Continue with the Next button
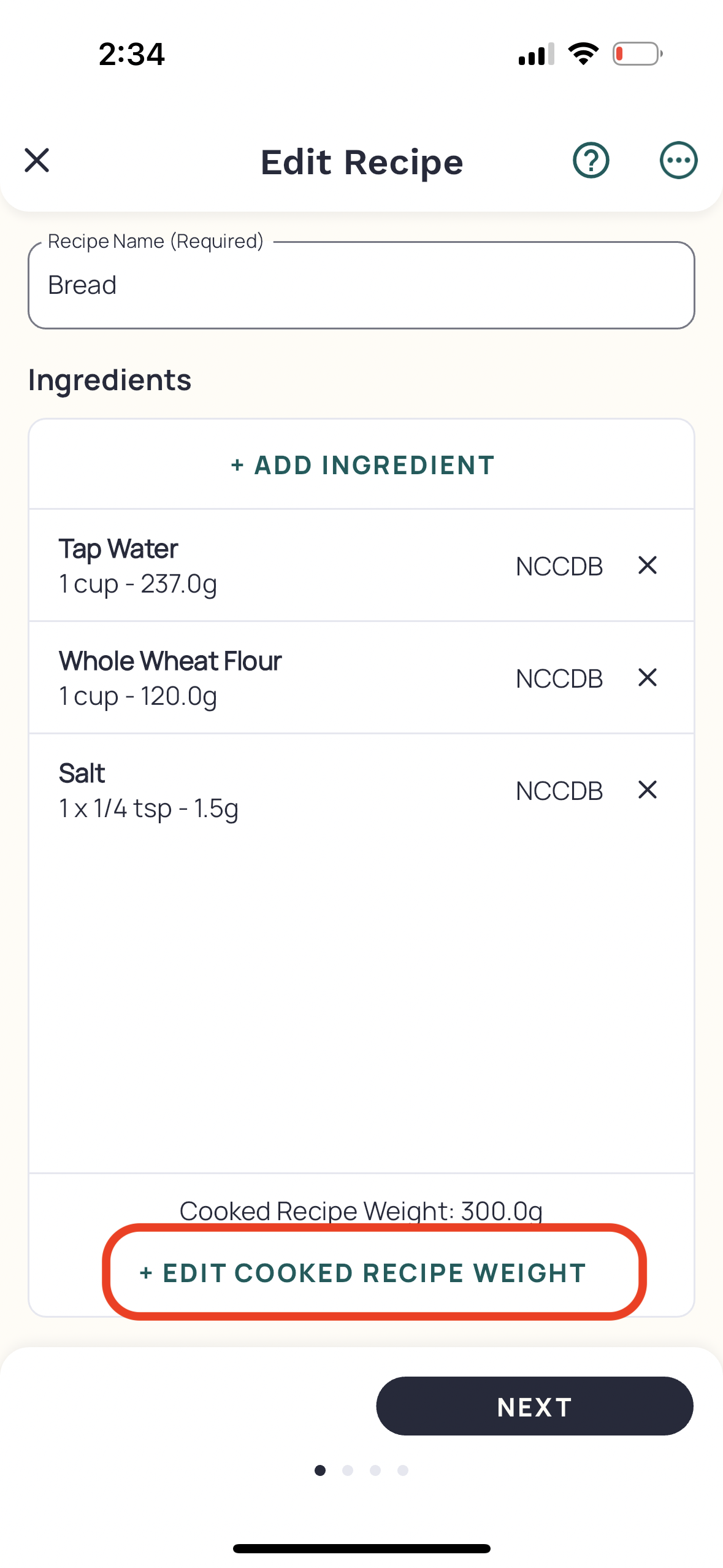Screen dimensions: 723x1568 tap(535, 1406)
